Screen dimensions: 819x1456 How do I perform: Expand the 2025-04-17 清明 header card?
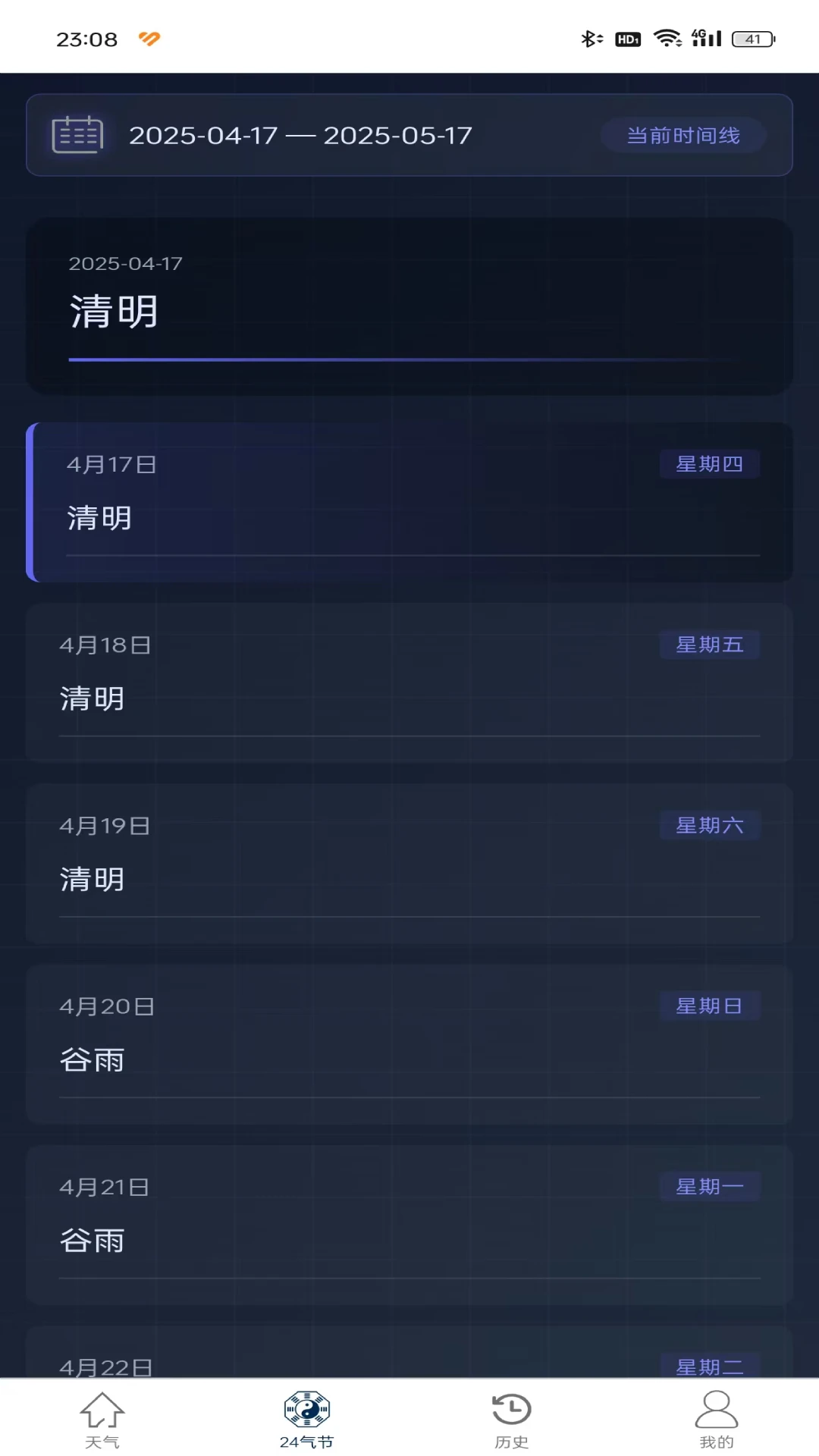pos(409,303)
